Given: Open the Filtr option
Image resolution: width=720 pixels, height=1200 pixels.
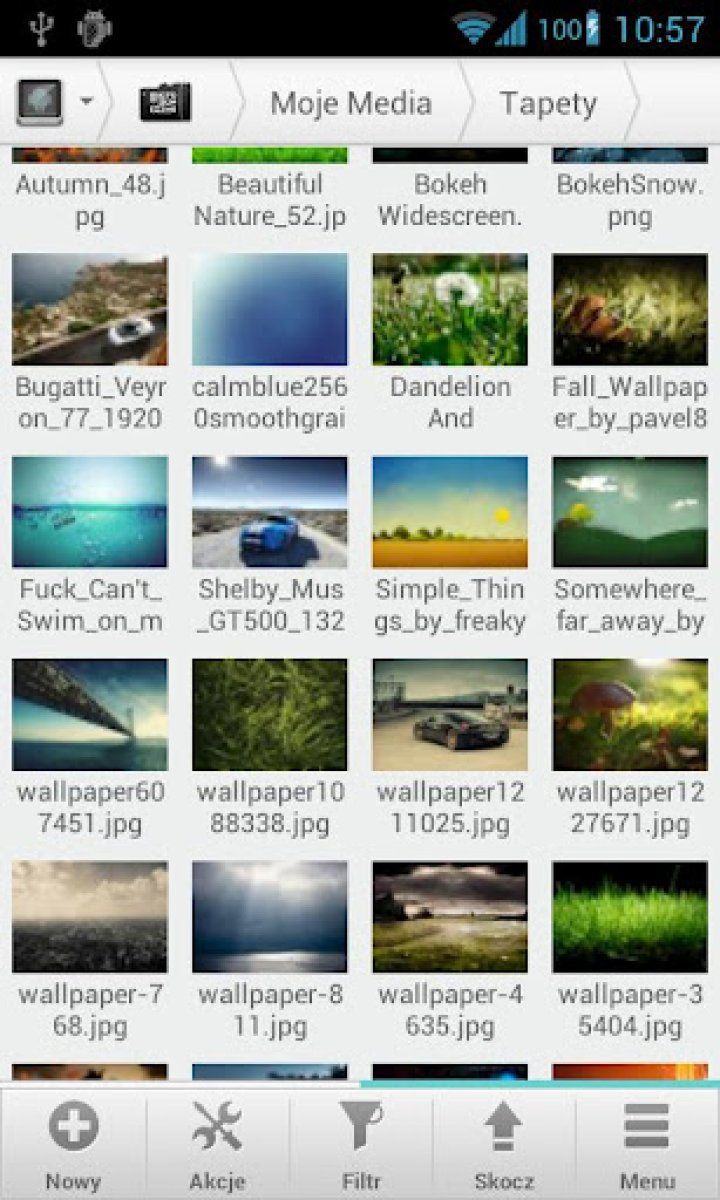Looking at the screenshot, I should click(361, 1143).
